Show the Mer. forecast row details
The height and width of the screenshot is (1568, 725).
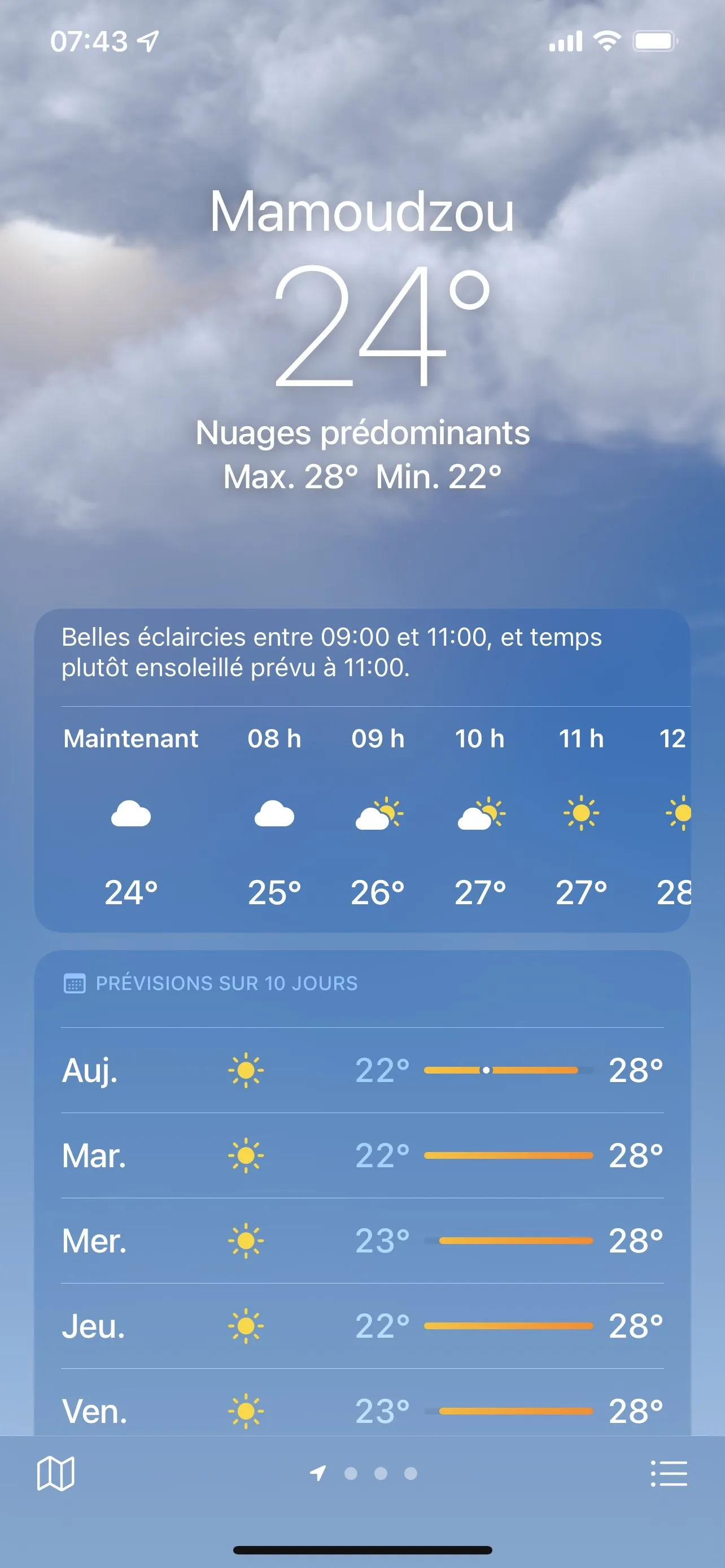tap(362, 1241)
